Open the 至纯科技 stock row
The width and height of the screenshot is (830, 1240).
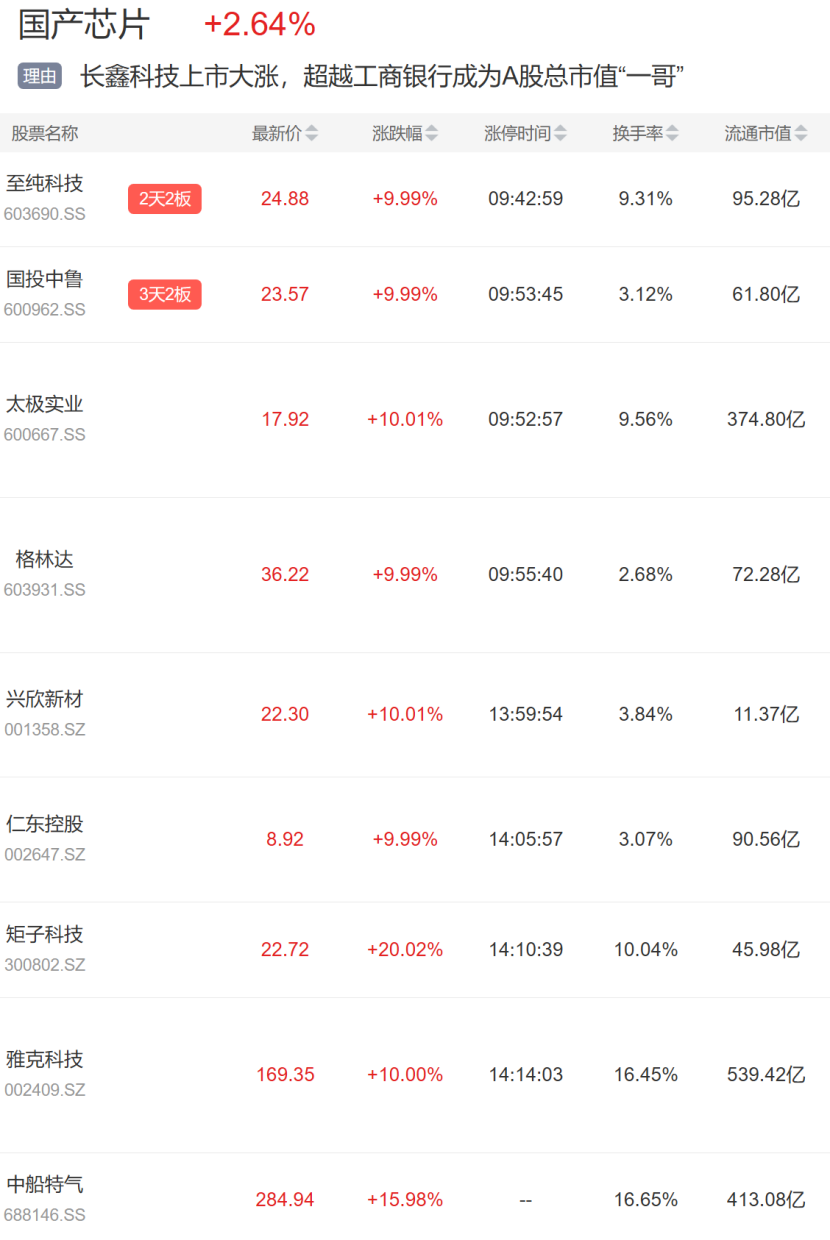point(415,199)
